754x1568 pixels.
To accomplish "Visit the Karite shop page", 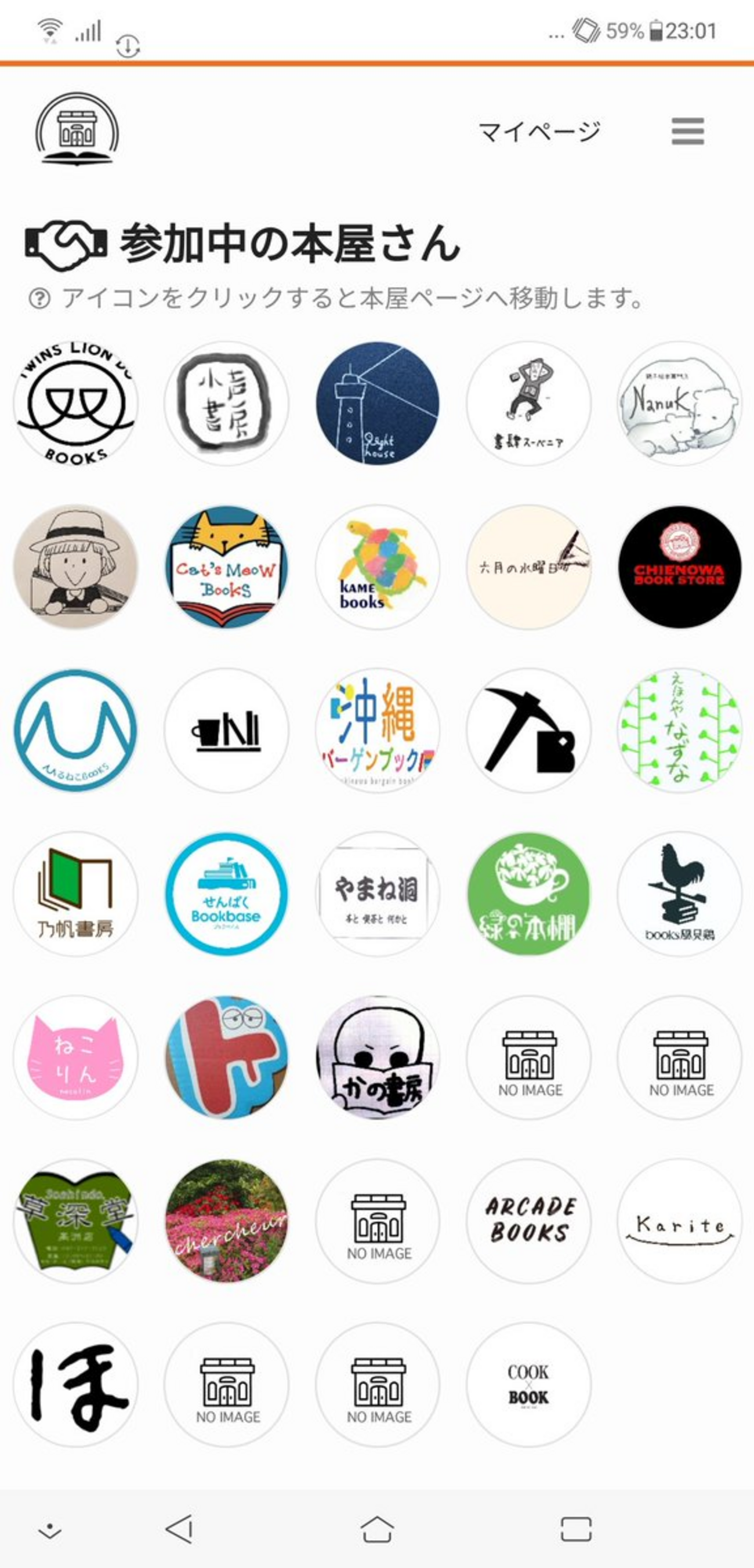I will [x=679, y=1221].
